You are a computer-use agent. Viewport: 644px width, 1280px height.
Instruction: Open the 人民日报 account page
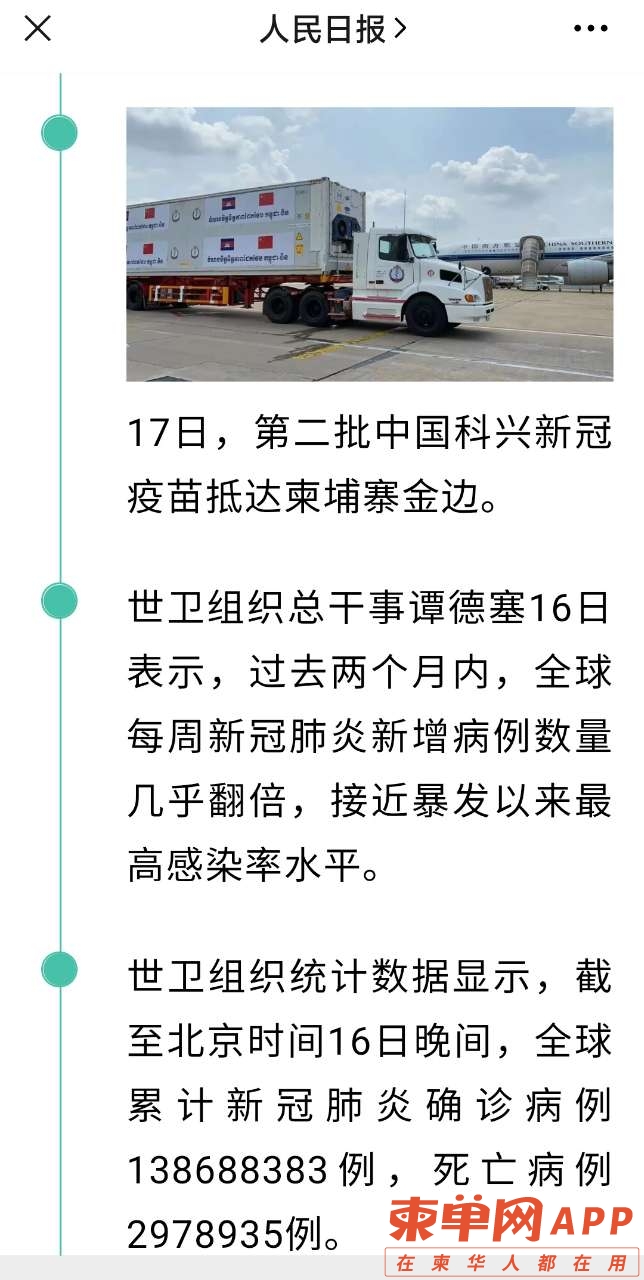point(332,29)
